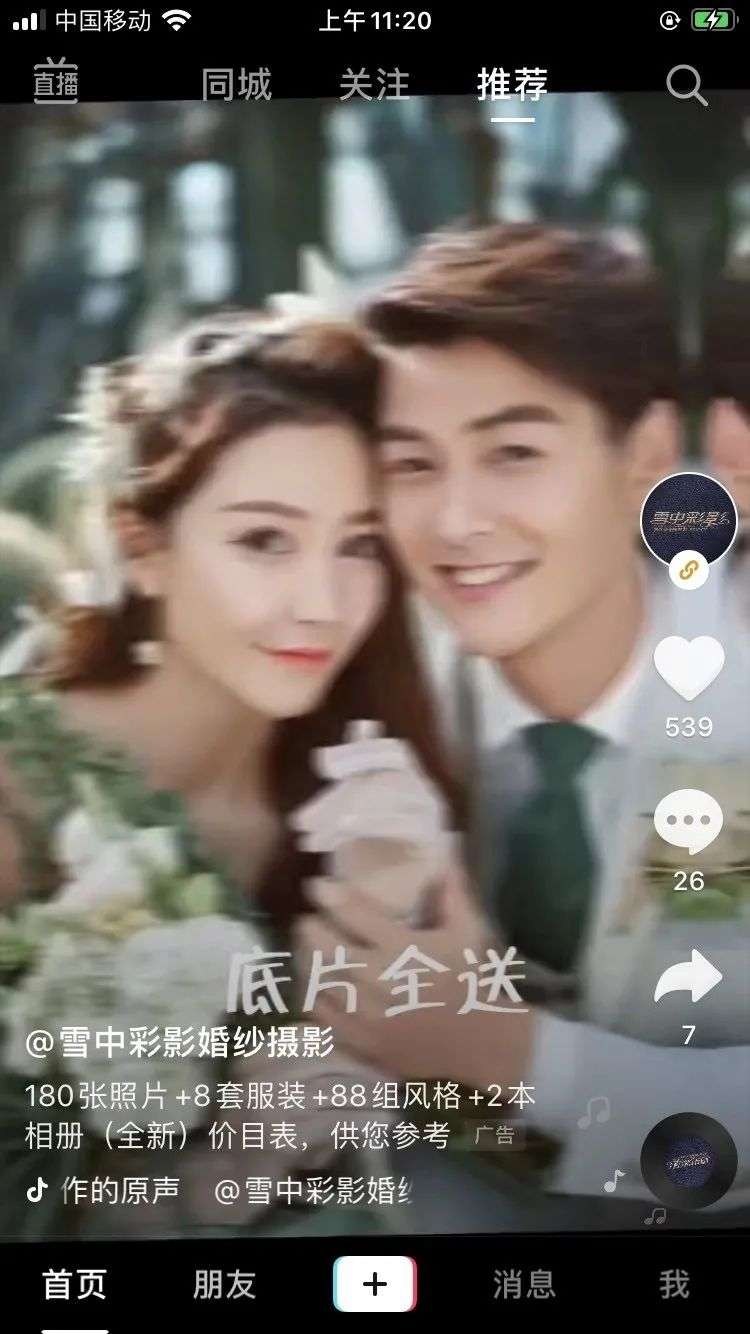Open the original sound music label
The height and width of the screenshot is (1334, 750).
(x=220, y=1190)
